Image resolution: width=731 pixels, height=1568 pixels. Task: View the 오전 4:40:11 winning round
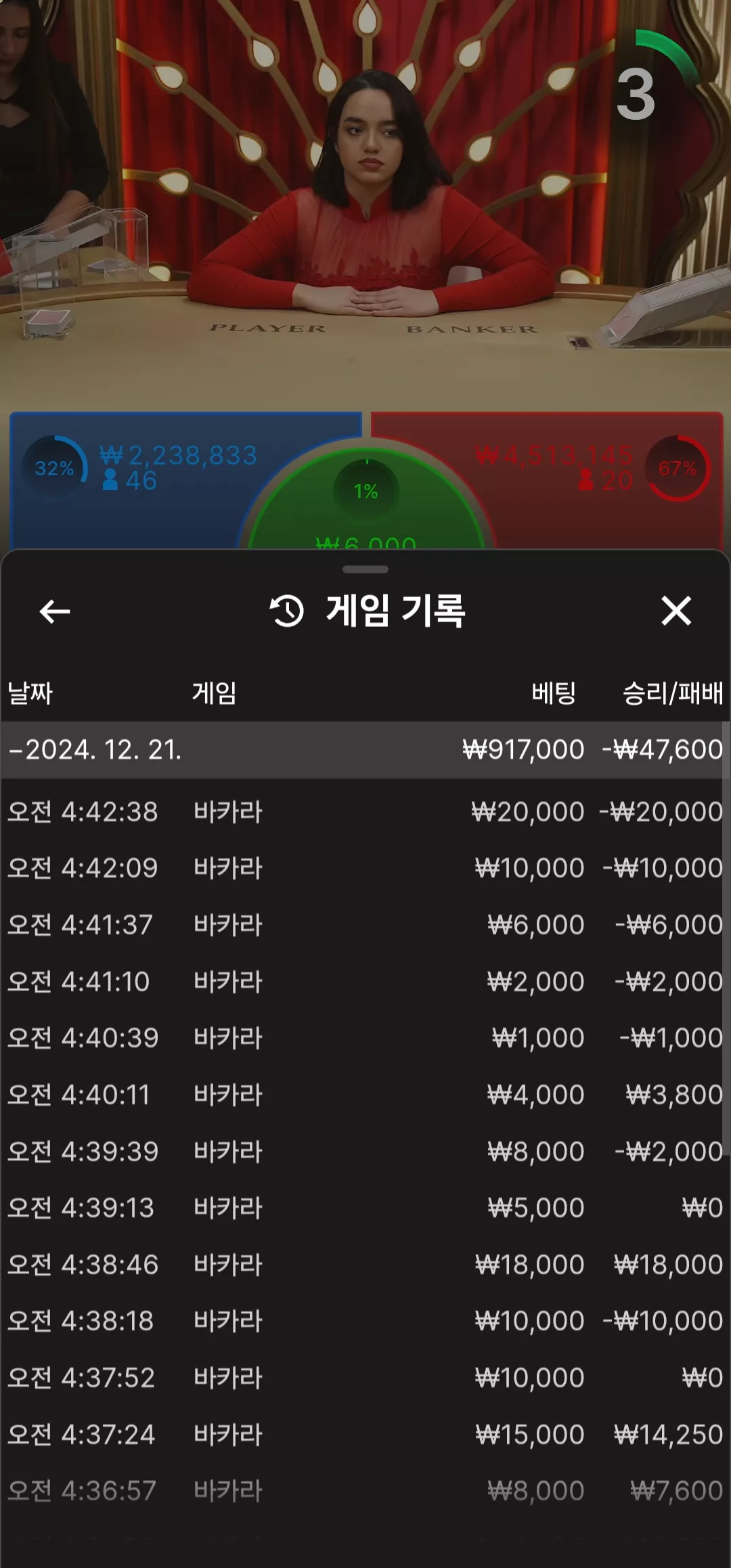click(365, 1095)
